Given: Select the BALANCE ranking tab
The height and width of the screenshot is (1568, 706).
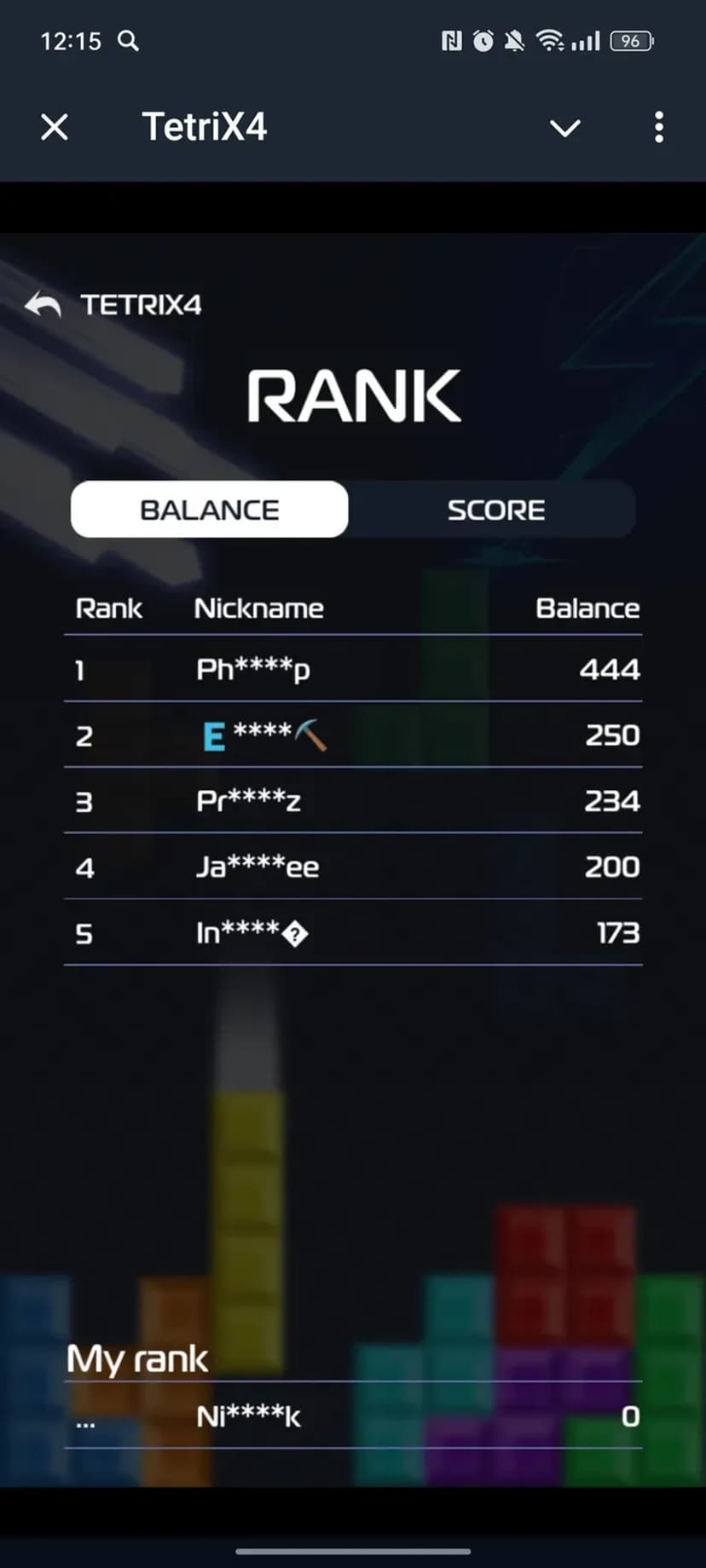Looking at the screenshot, I should click(210, 510).
